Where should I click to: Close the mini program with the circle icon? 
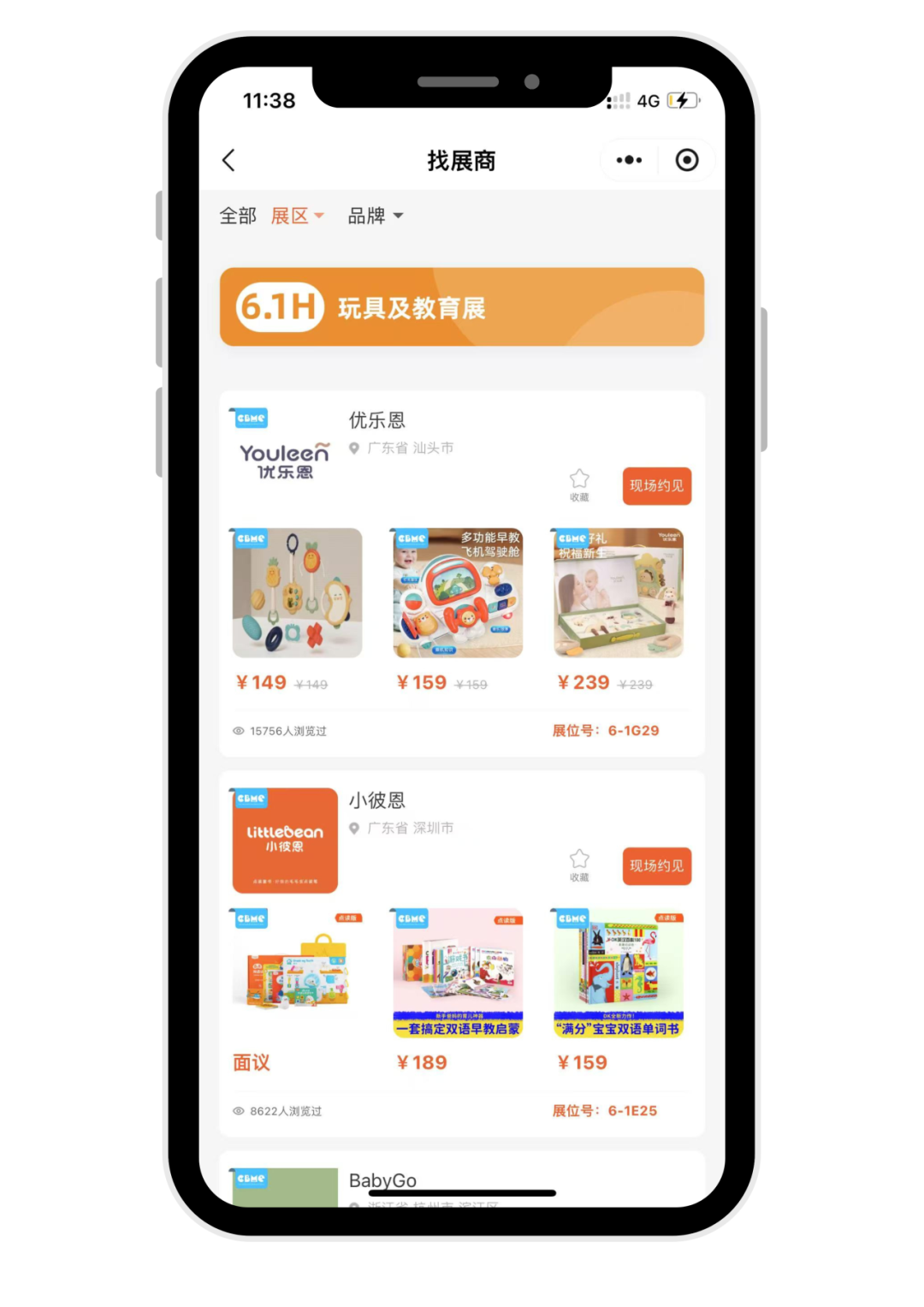[x=686, y=160]
